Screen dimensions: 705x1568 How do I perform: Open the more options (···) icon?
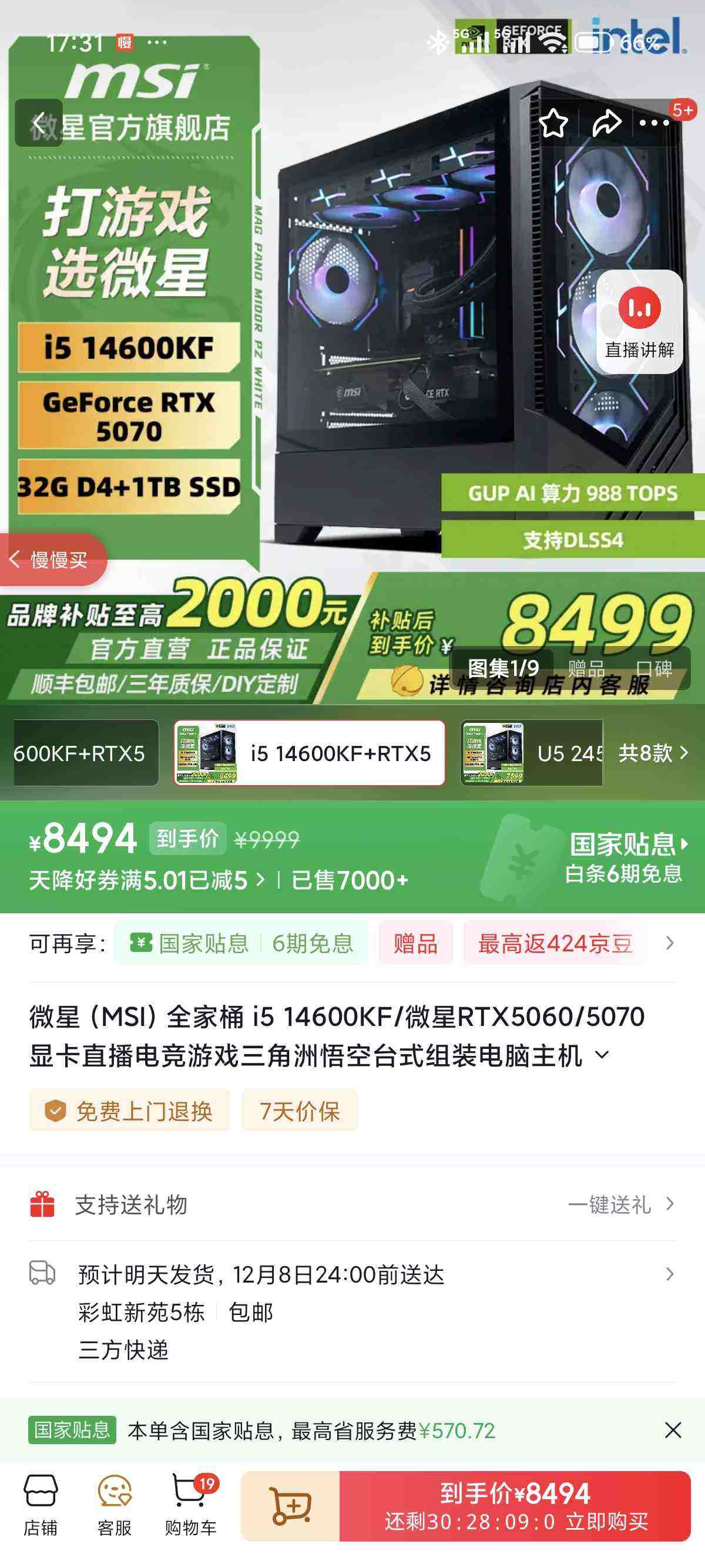click(653, 124)
